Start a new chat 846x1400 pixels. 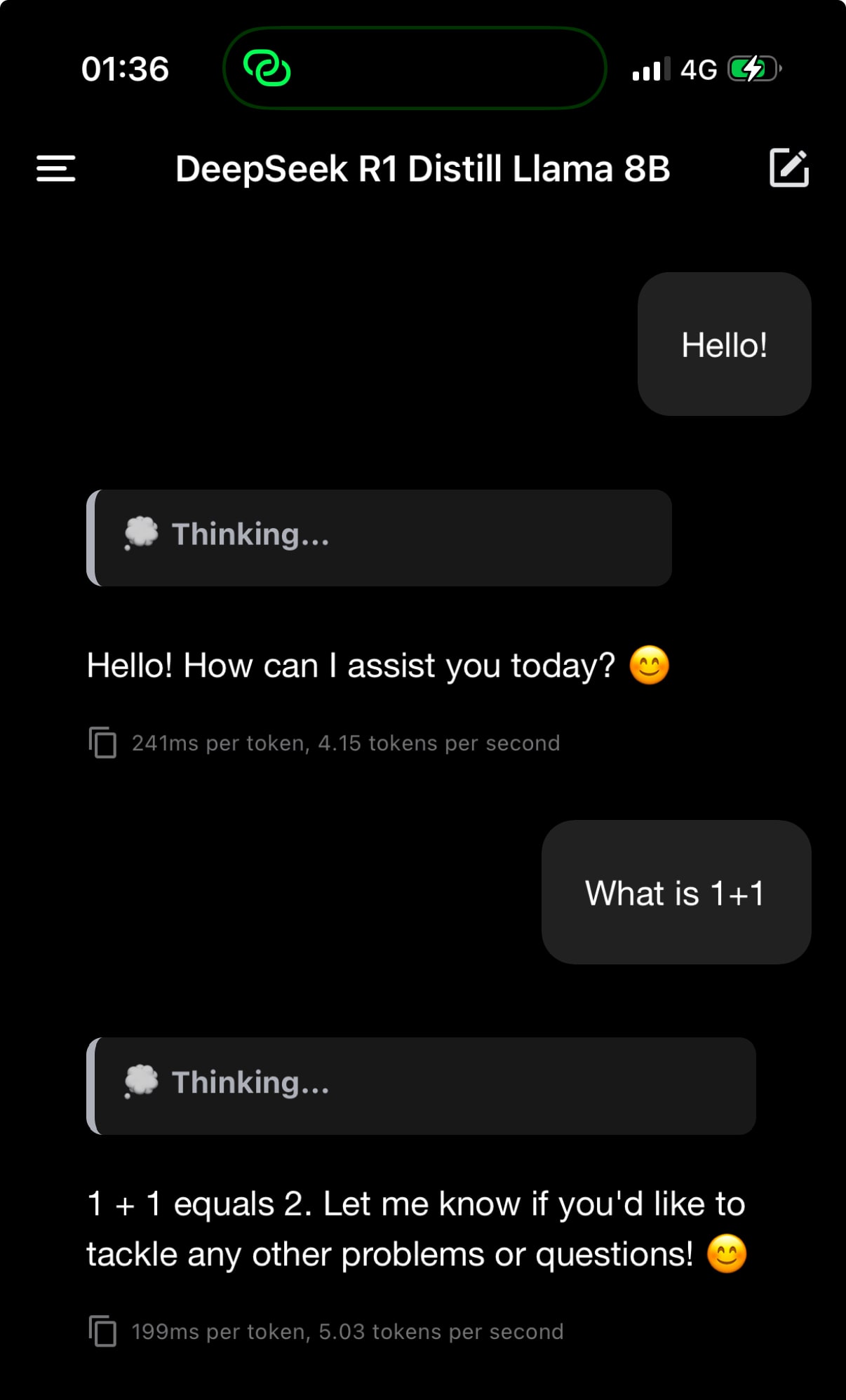pos(789,168)
